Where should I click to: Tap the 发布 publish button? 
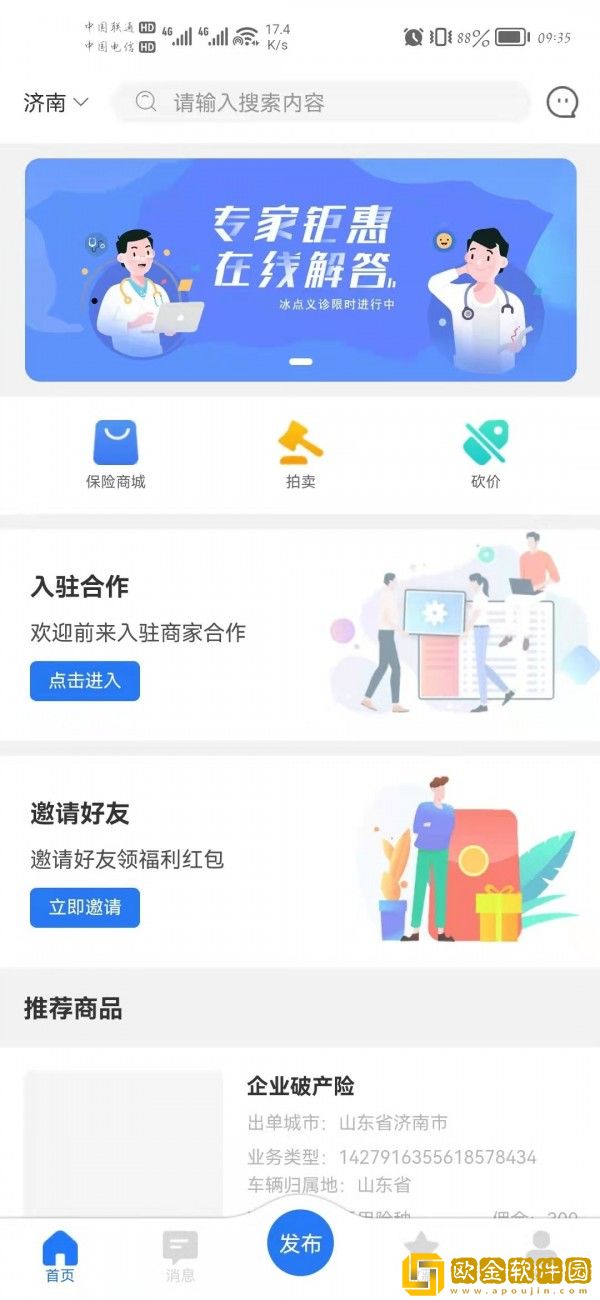click(x=300, y=1243)
